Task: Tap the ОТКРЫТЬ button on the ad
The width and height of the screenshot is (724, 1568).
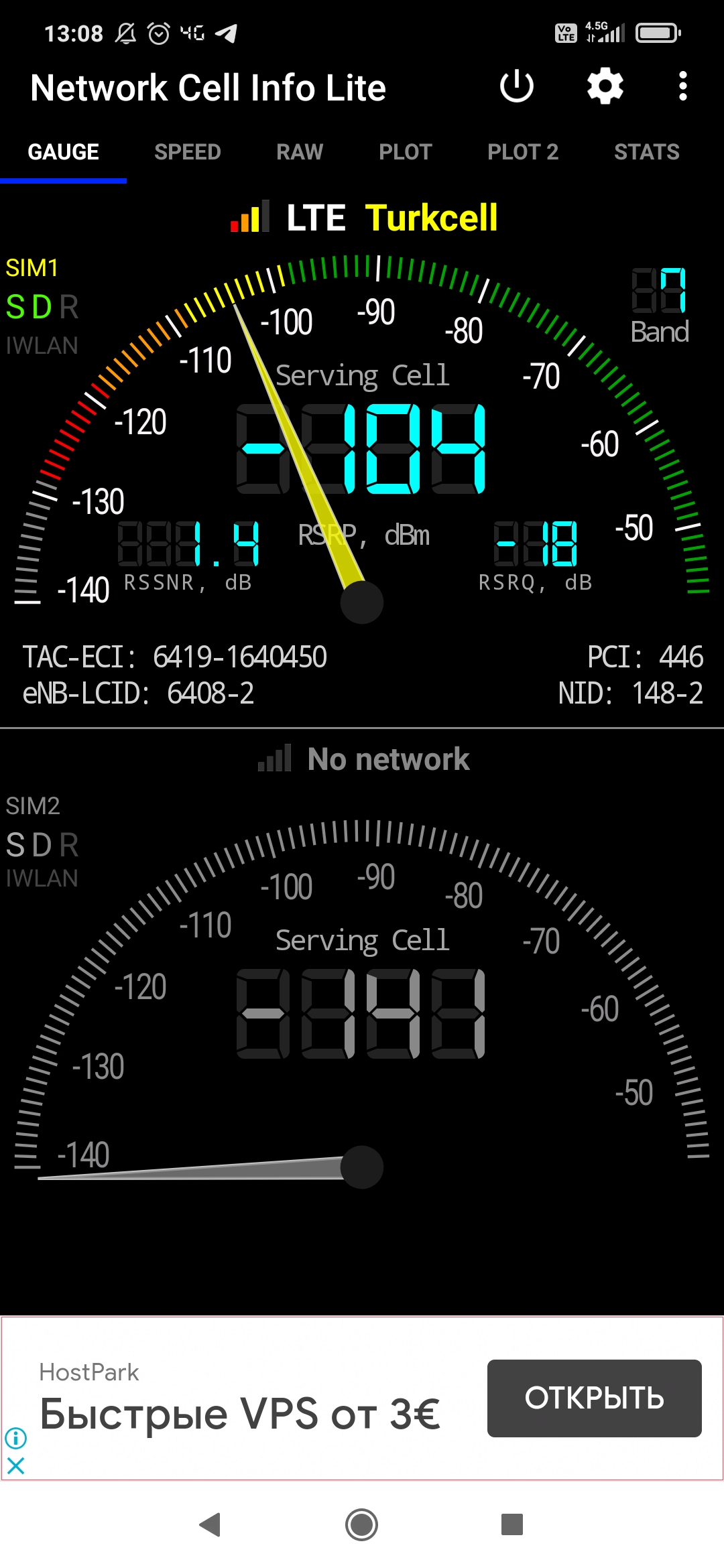Action: [x=595, y=1398]
